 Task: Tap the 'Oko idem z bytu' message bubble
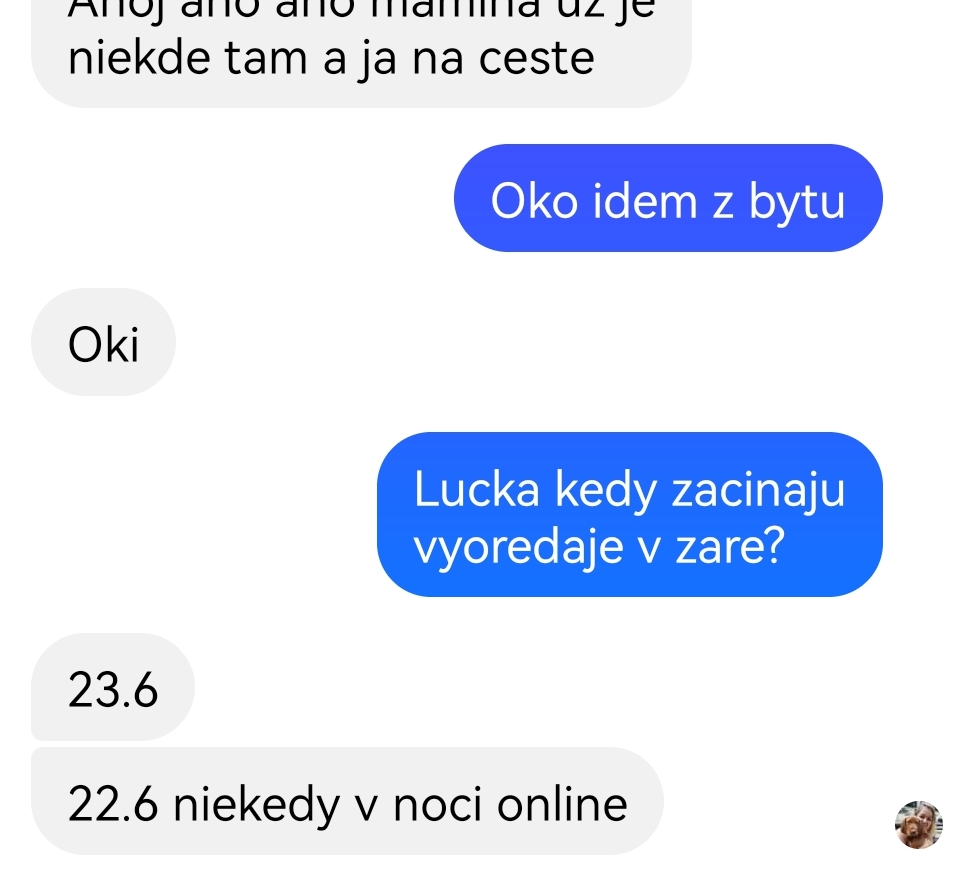pyautogui.click(x=668, y=200)
